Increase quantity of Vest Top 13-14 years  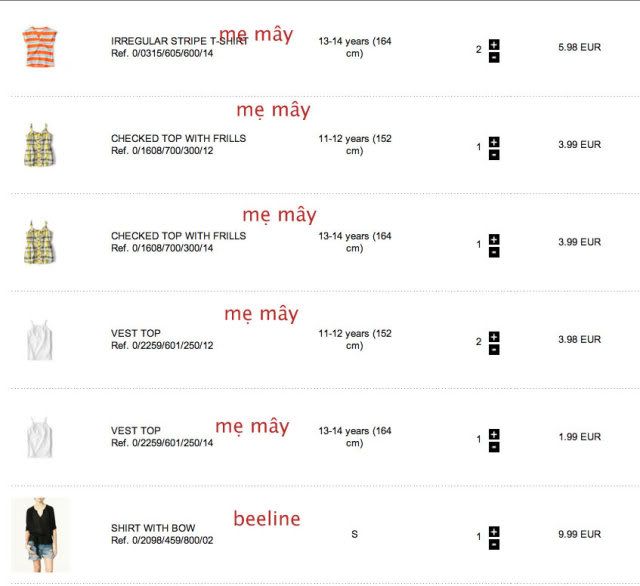click(x=494, y=434)
